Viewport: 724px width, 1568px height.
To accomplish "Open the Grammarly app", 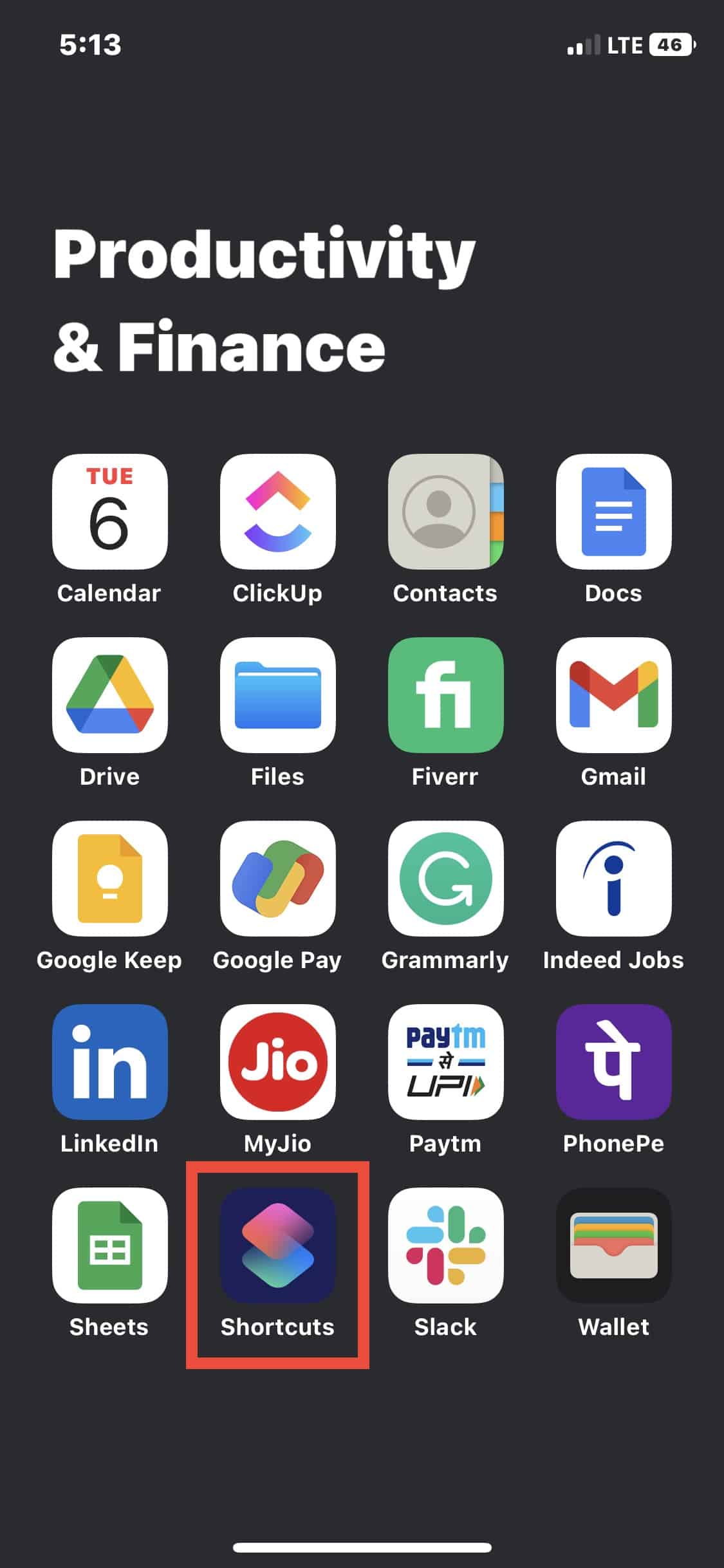I will (445, 878).
